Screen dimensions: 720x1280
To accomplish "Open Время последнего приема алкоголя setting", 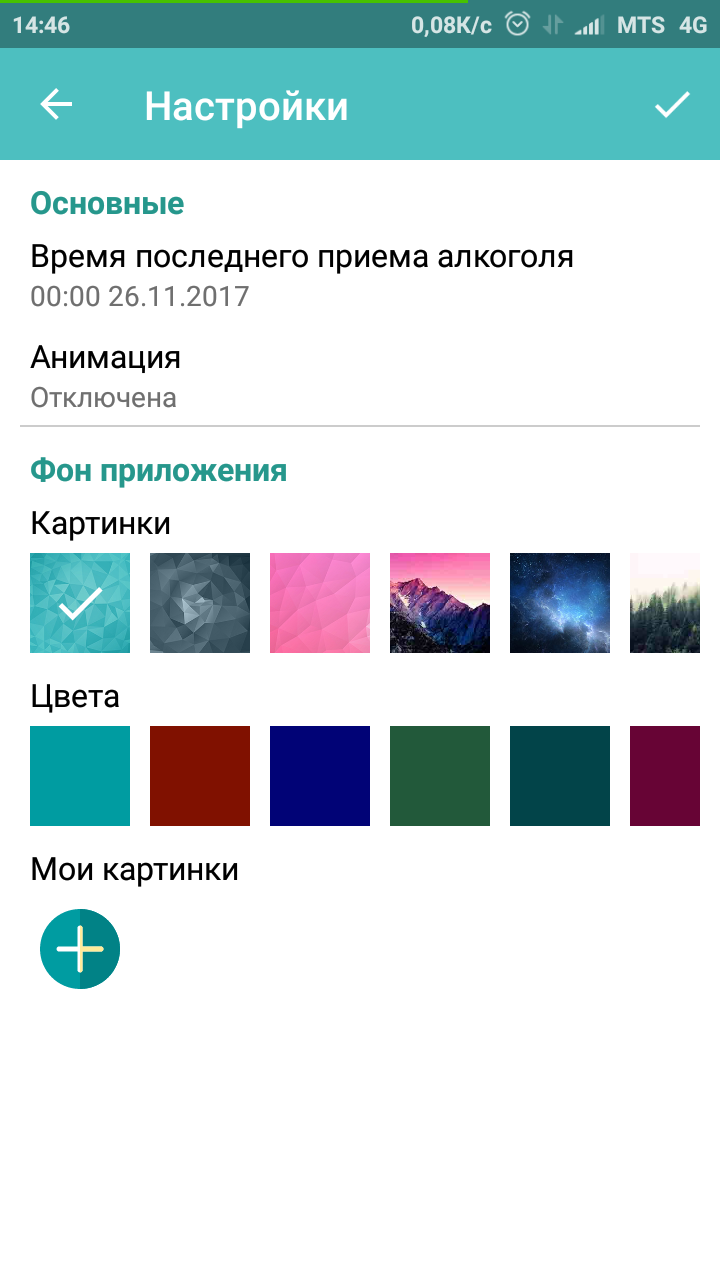I will 360,275.
